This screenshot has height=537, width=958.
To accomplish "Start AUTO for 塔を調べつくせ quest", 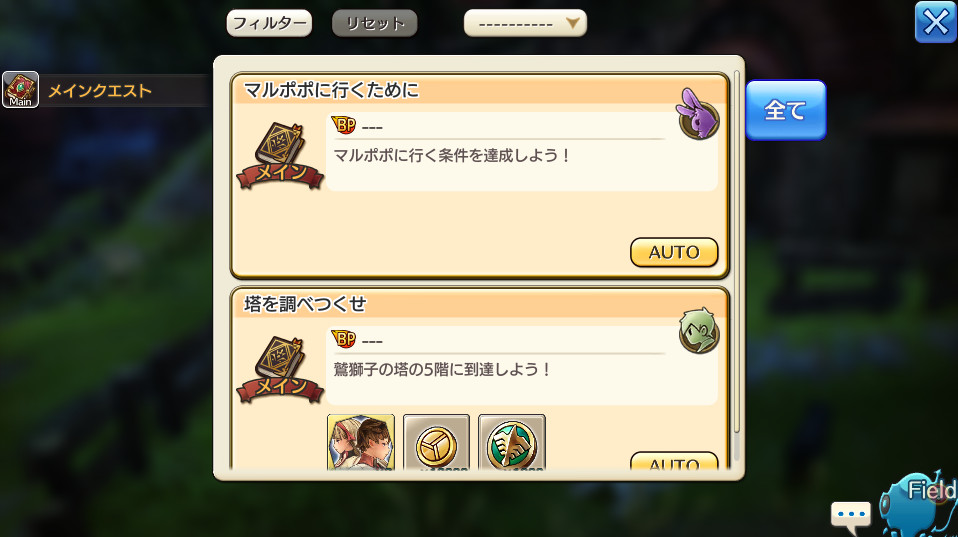I will (x=674, y=464).
